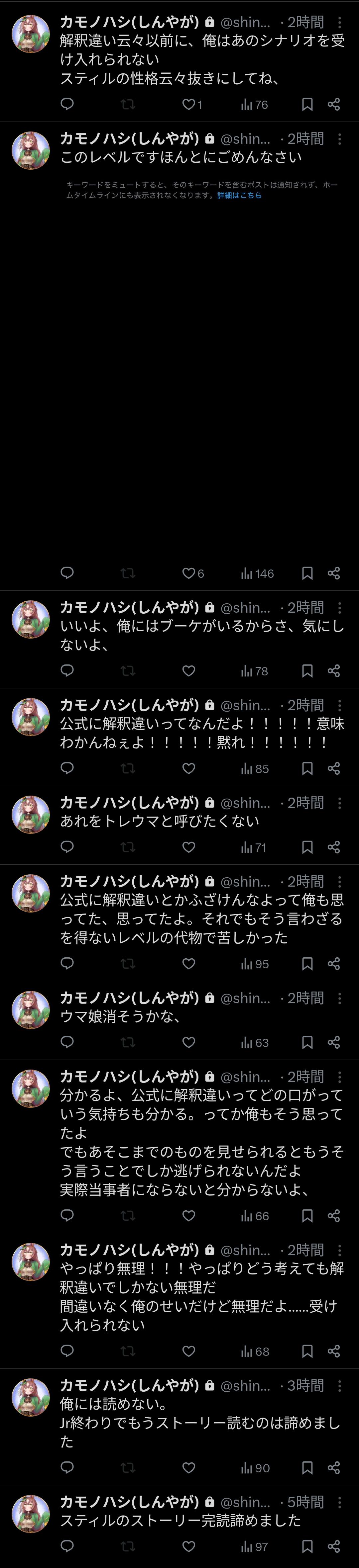Open overflow menu on the やっぱり無理 post

click(339, 1250)
